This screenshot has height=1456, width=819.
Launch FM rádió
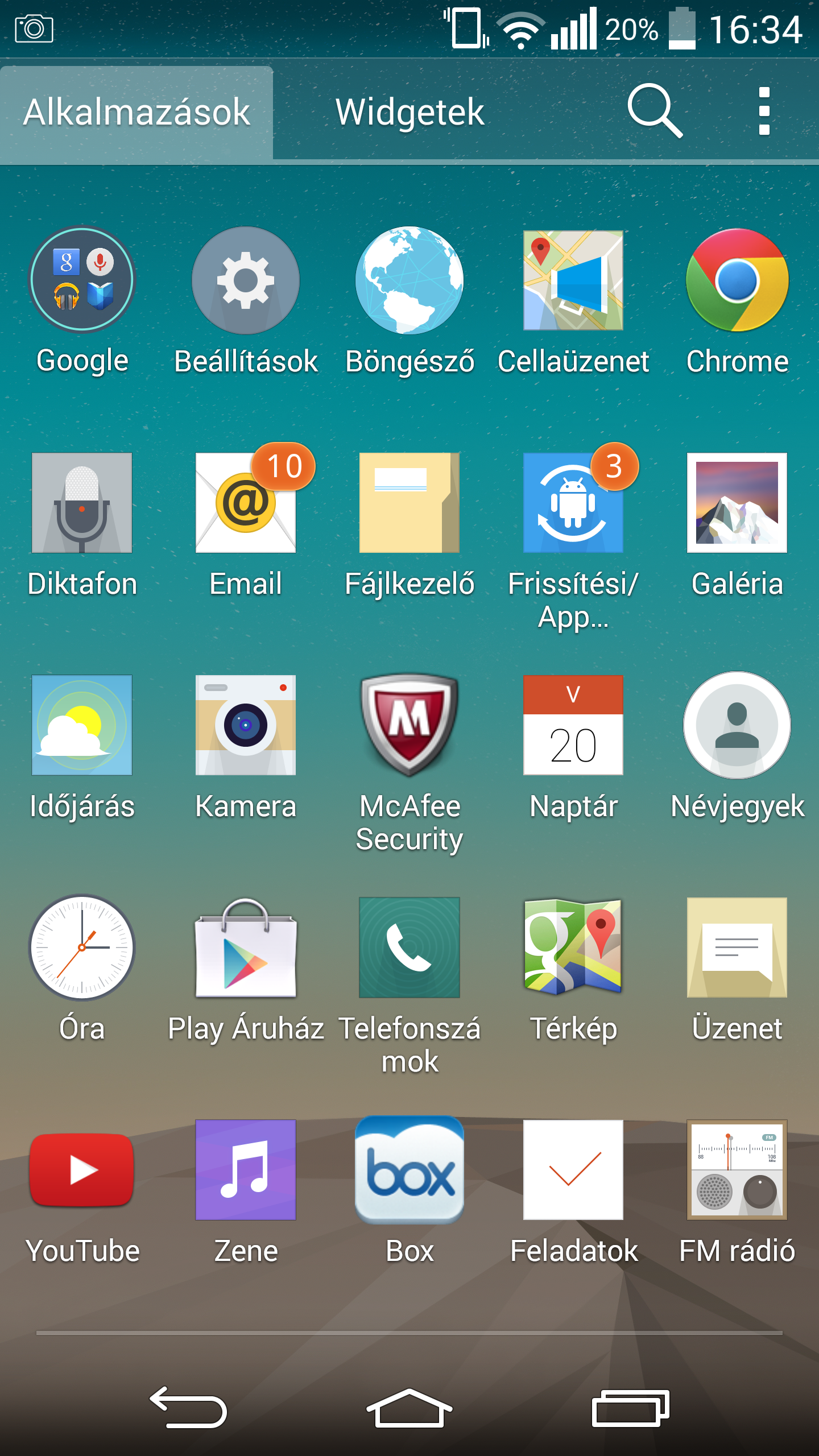737,1170
